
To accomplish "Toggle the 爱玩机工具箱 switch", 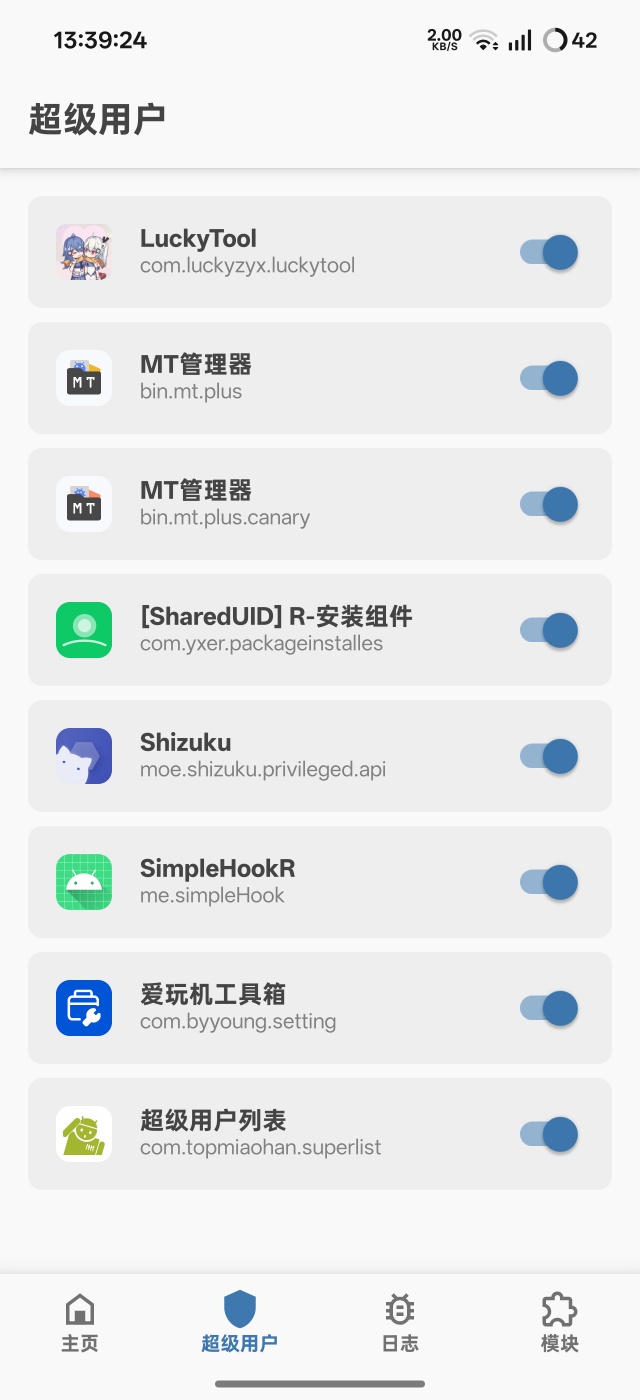I will [x=549, y=1009].
